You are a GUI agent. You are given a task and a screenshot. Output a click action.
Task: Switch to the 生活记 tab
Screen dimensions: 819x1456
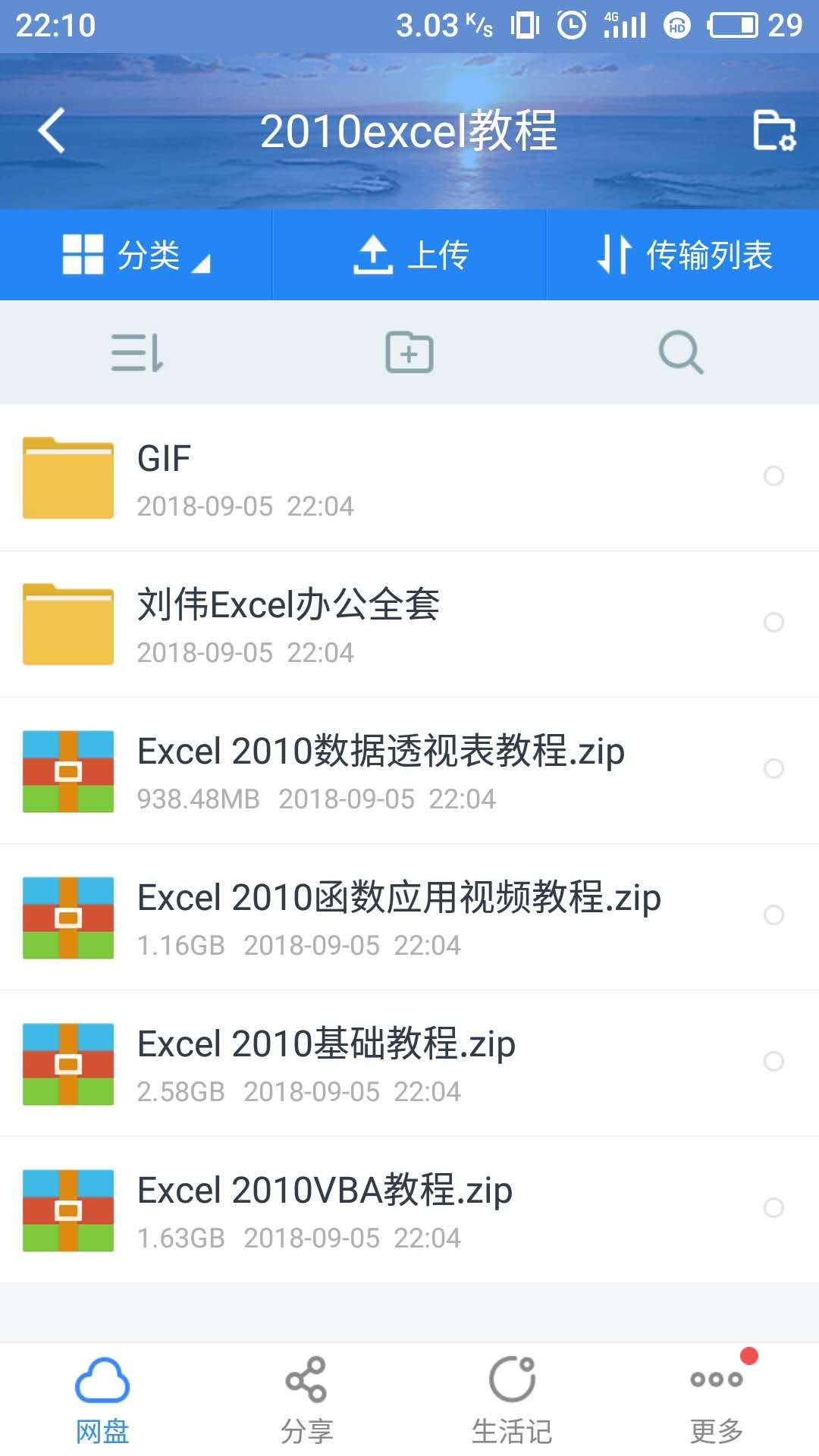point(512,1400)
